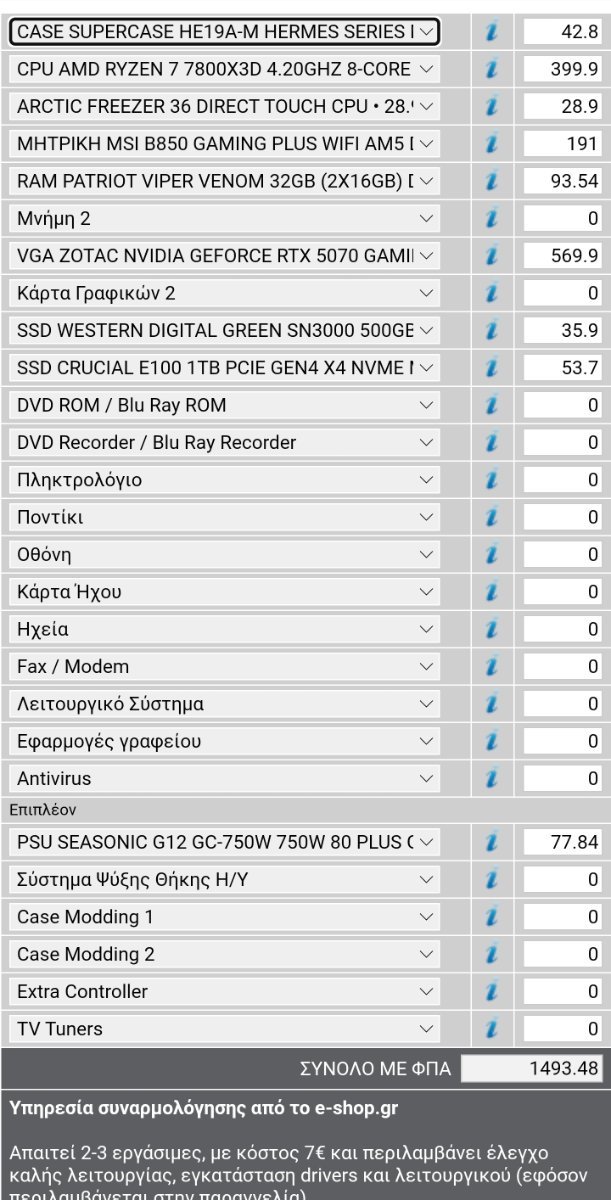Viewport: 611px width, 1200px height.
Task: Tap the info icon beside PSU Seasonic
Action: 491,842
